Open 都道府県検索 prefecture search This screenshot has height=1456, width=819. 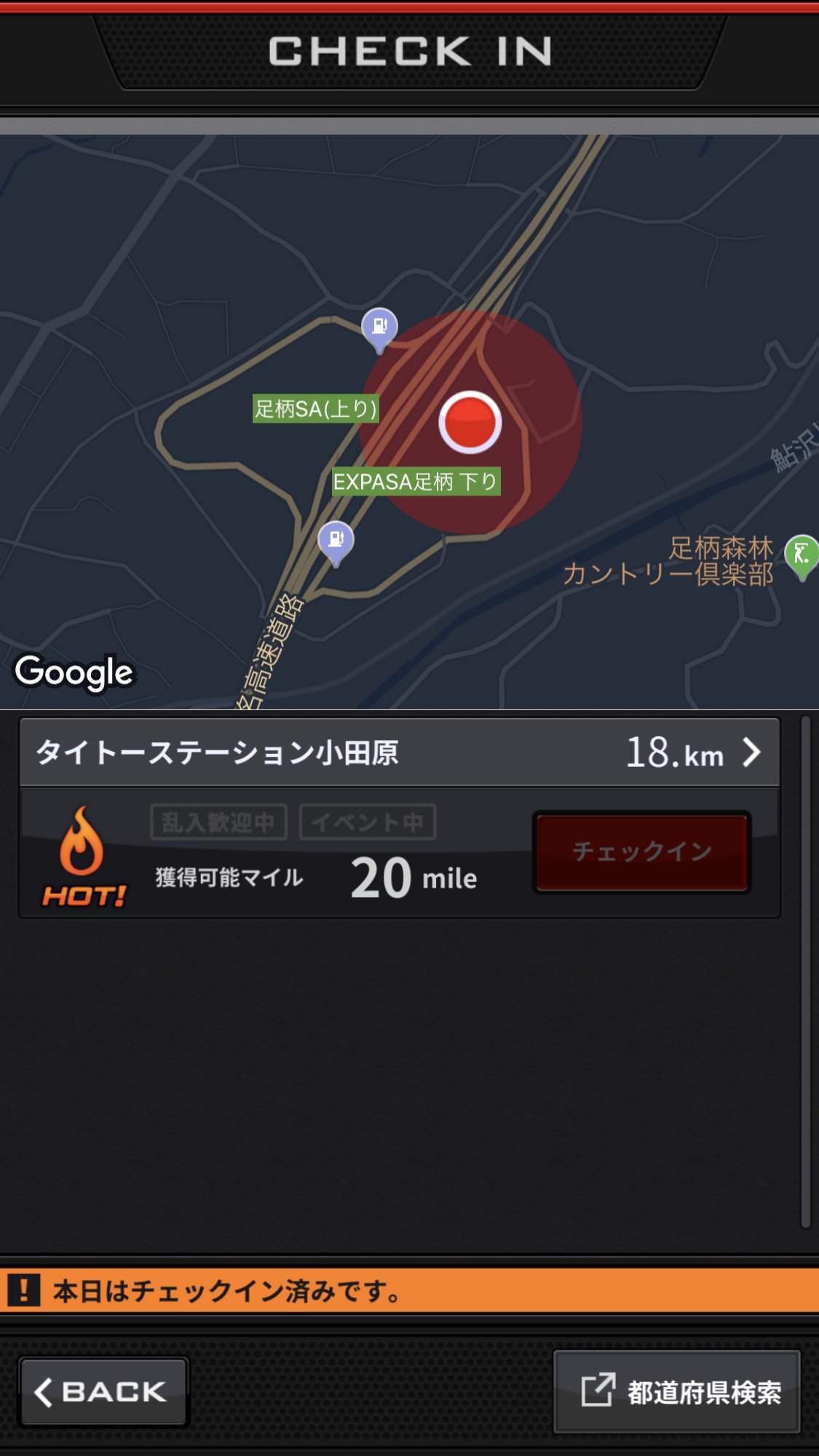click(677, 1391)
